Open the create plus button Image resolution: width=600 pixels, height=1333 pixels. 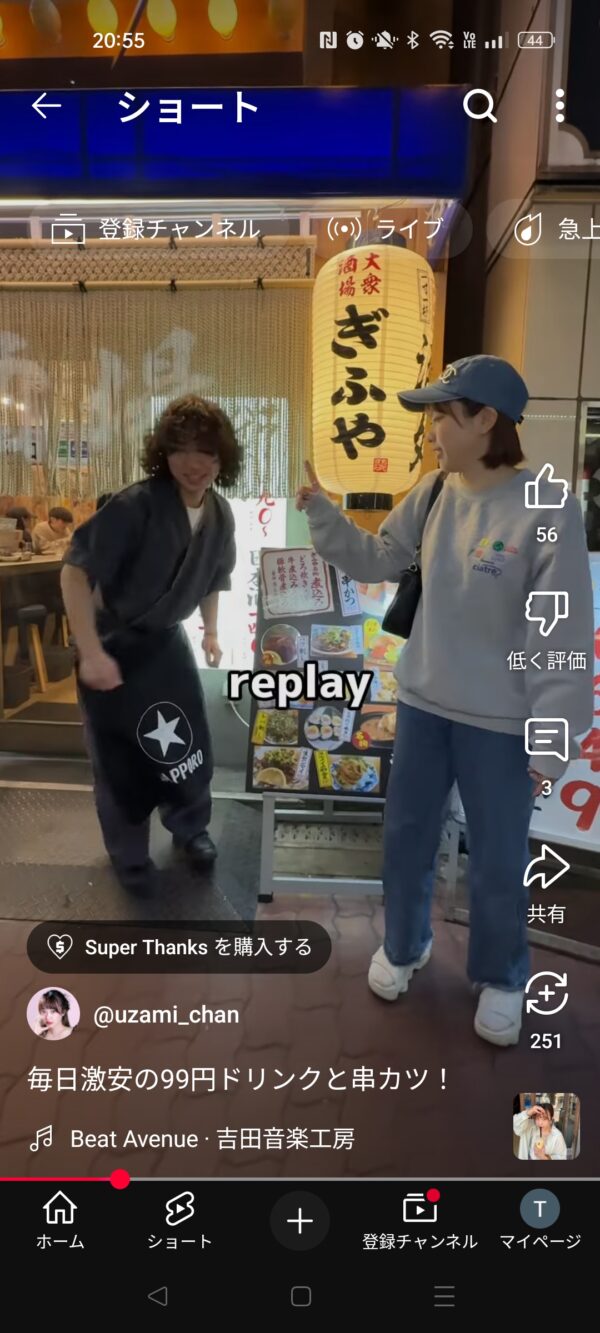pos(300,1221)
